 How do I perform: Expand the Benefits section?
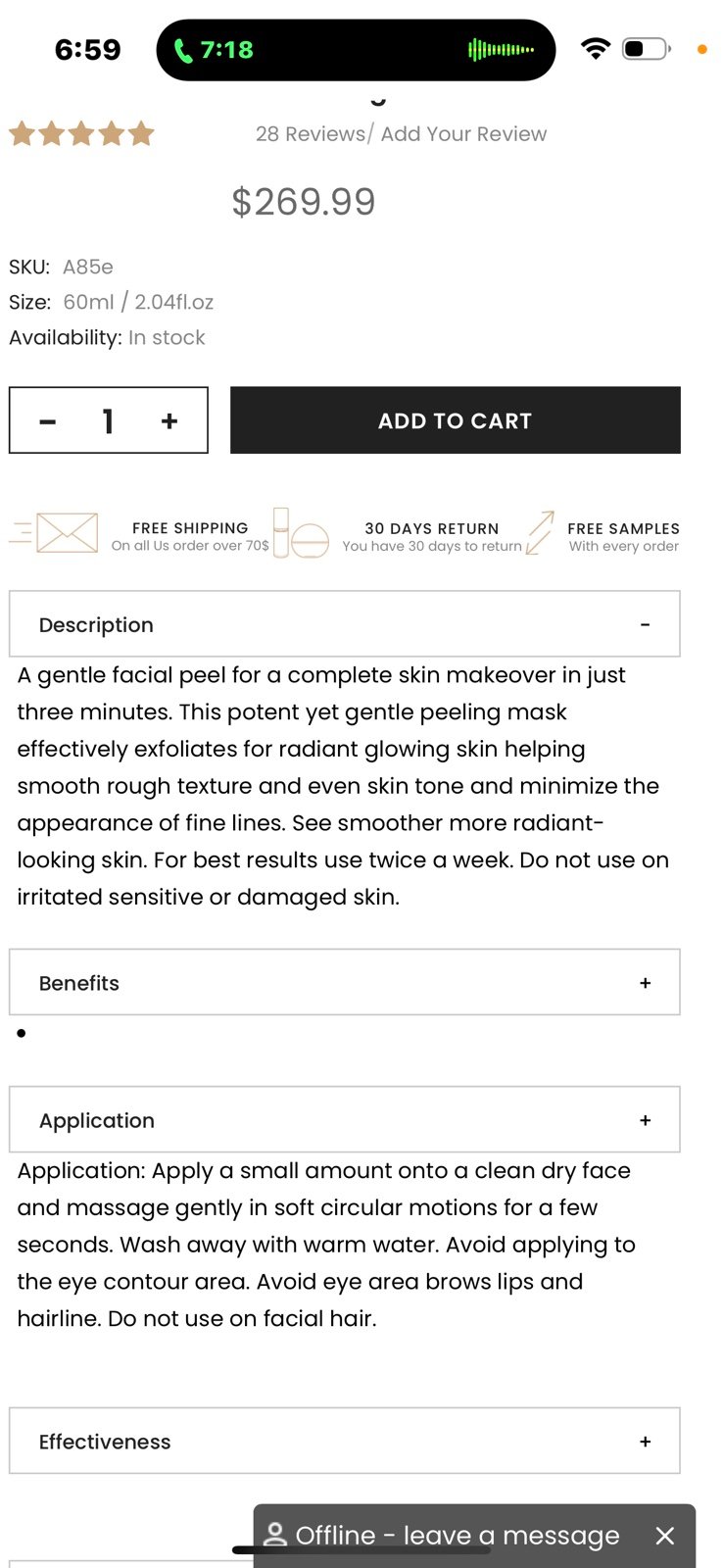[x=345, y=983]
